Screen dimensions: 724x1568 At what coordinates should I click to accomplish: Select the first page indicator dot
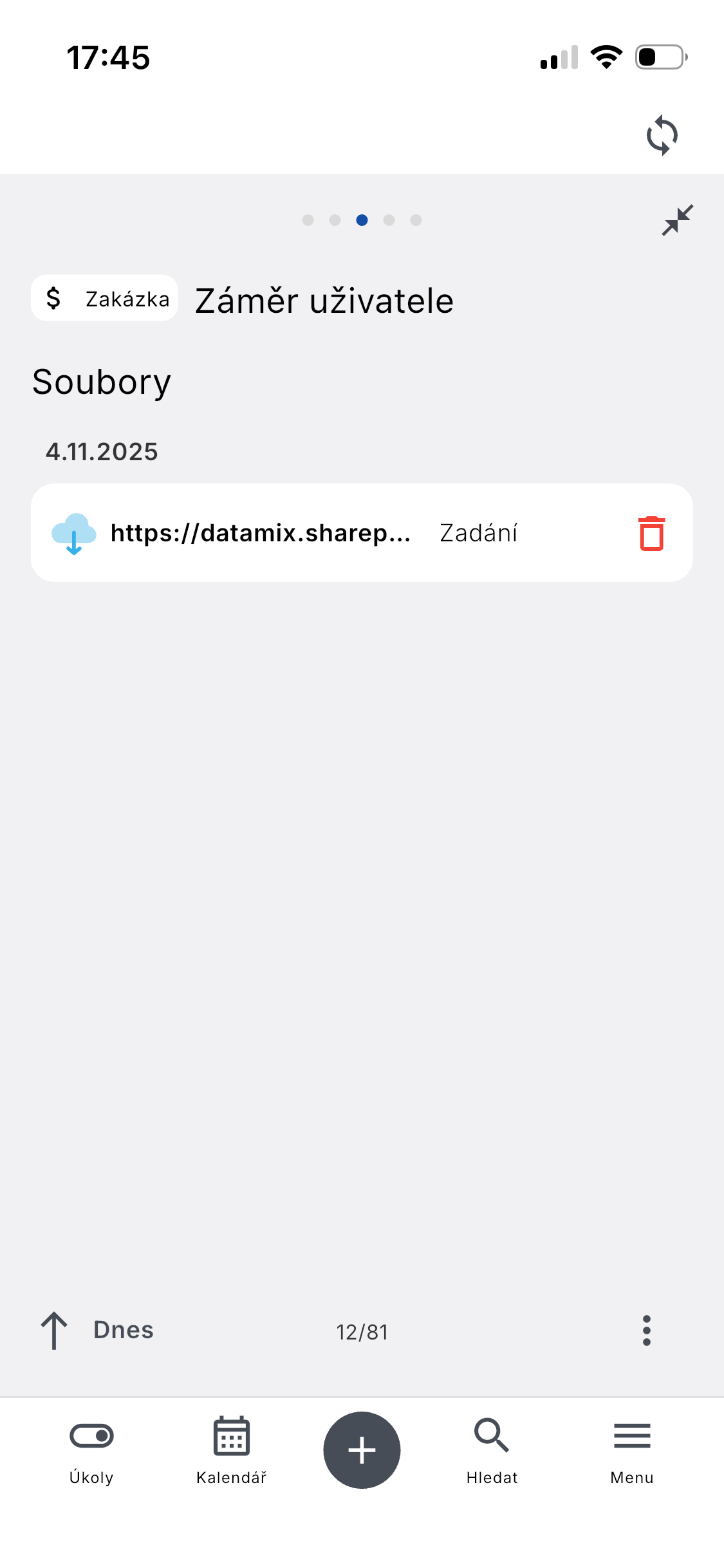[307, 219]
